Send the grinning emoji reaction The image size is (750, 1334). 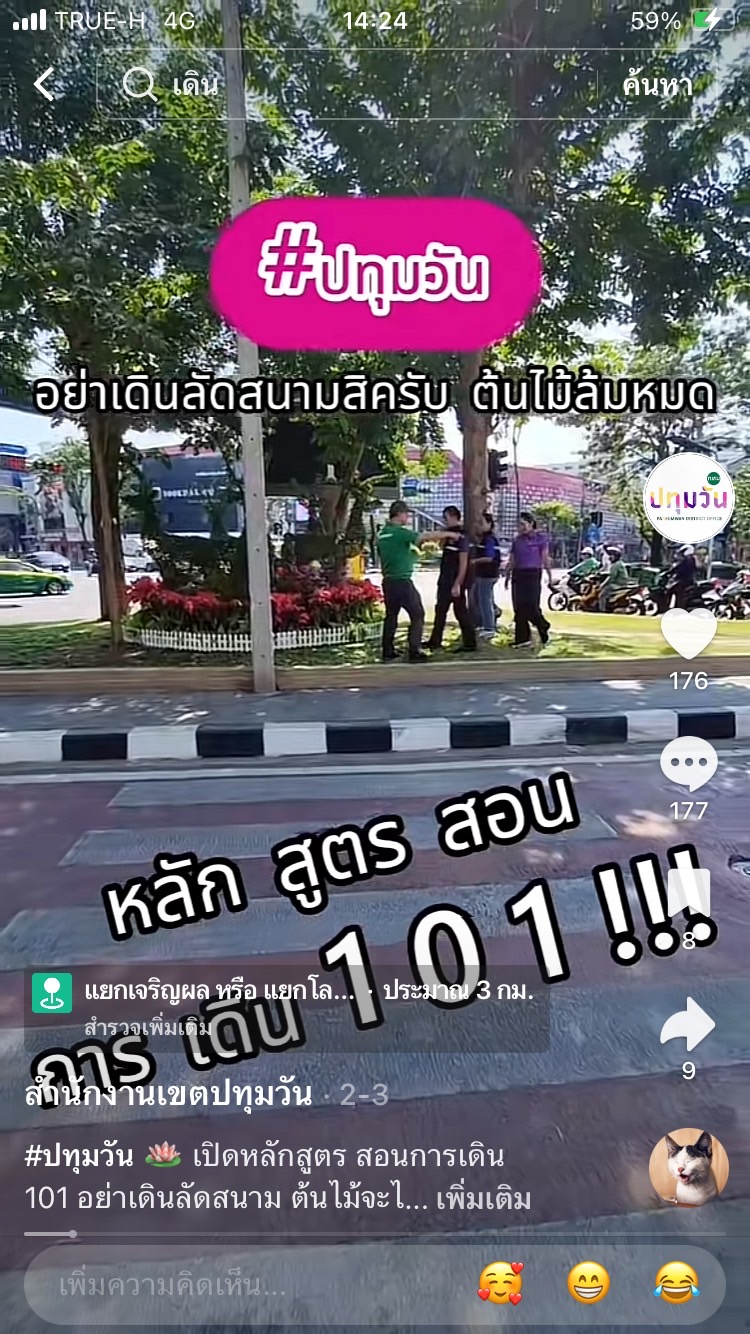point(589,1283)
